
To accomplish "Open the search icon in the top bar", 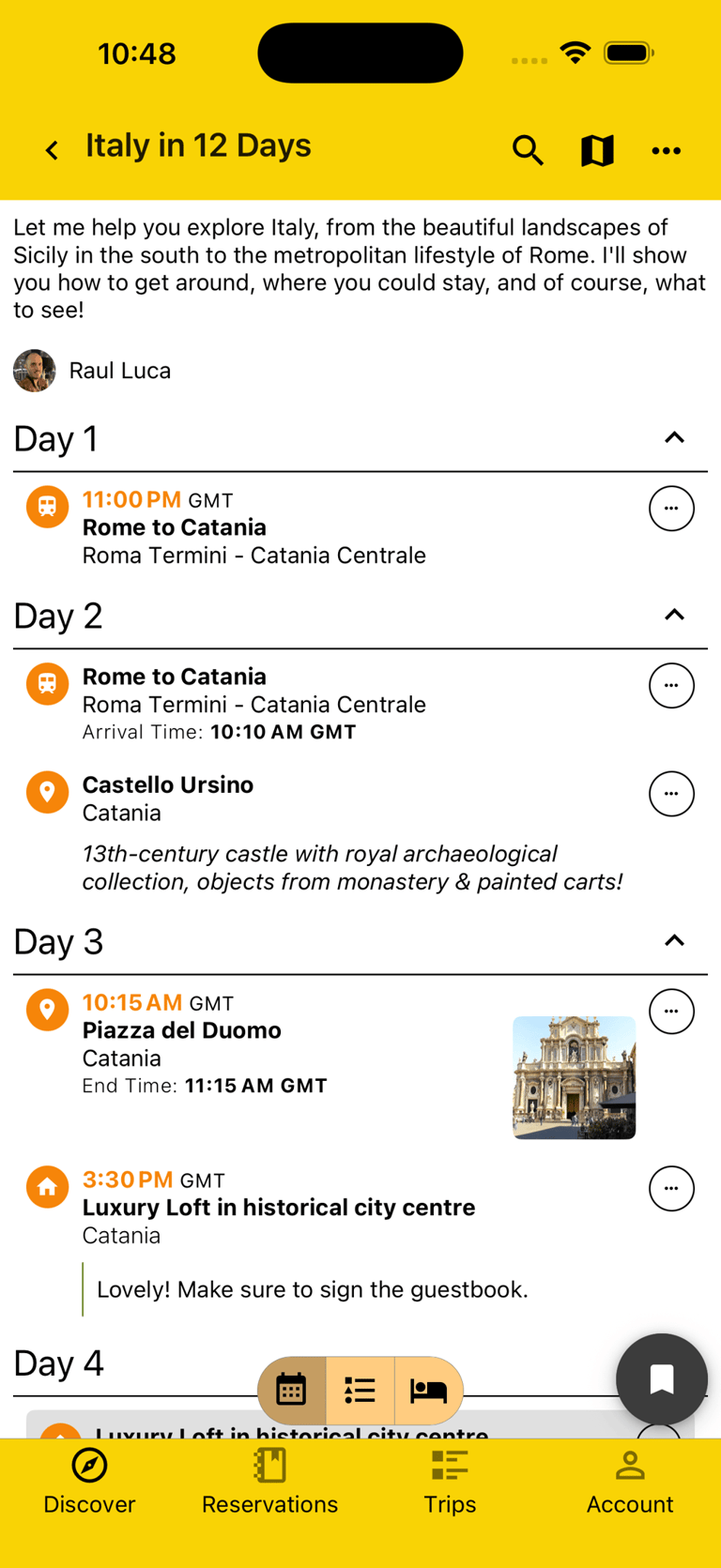I will click(x=528, y=150).
